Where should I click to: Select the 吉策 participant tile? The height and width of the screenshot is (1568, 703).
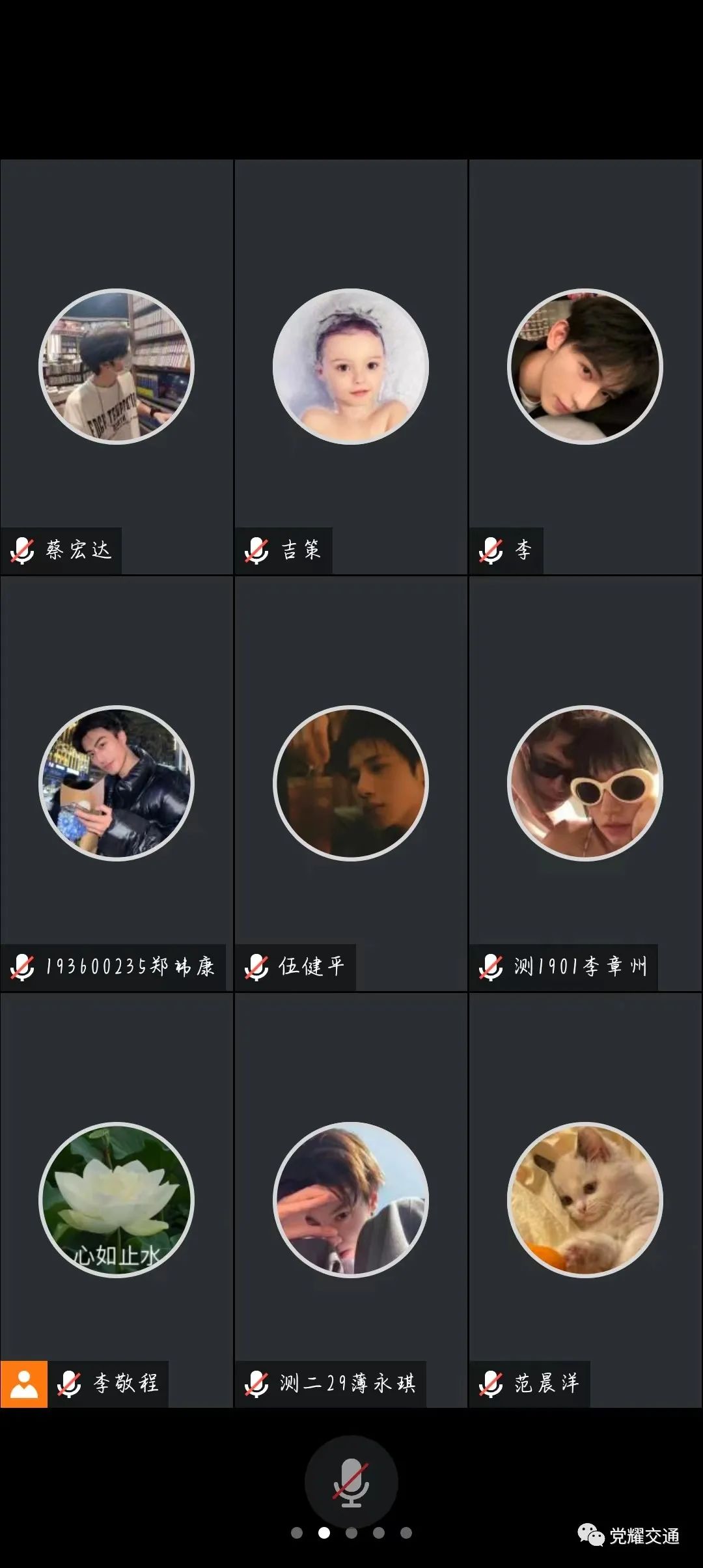pyautogui.click(x=351, y=367)
